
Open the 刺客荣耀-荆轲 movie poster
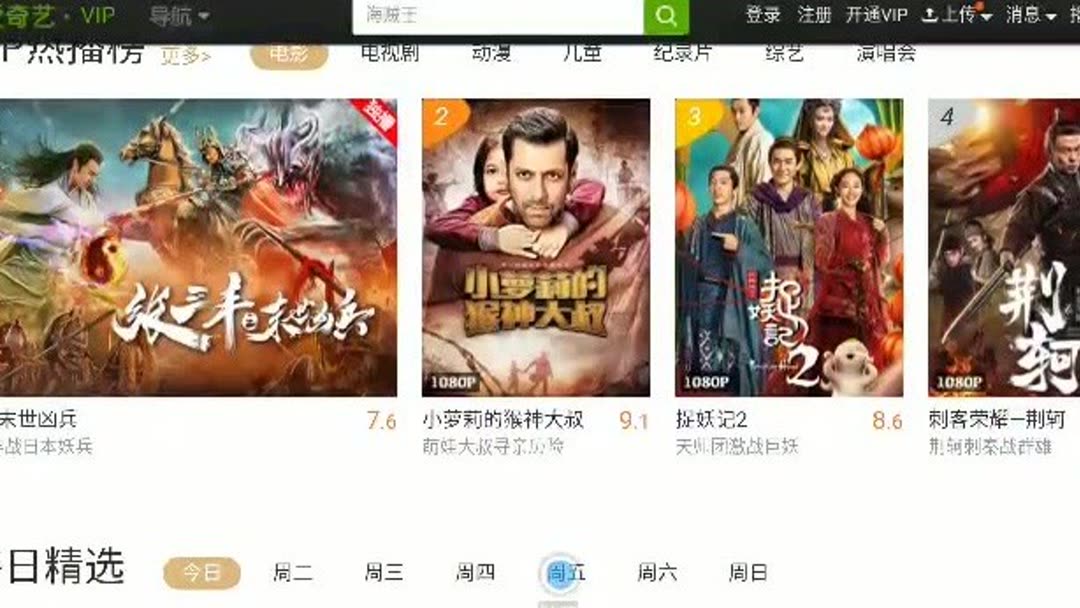[x=1004, y=247]
